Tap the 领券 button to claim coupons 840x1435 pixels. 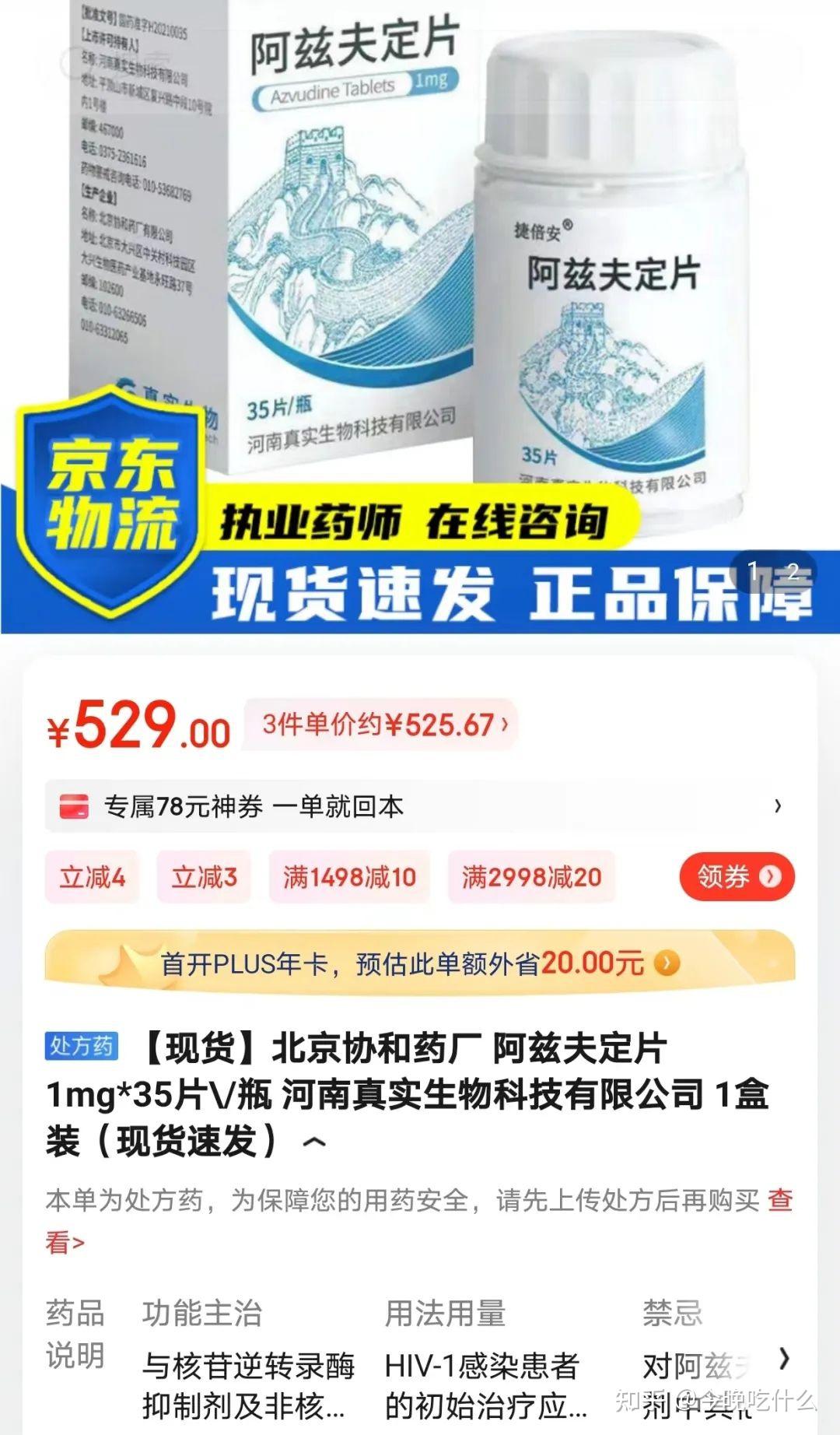click(x=737, y=876)
